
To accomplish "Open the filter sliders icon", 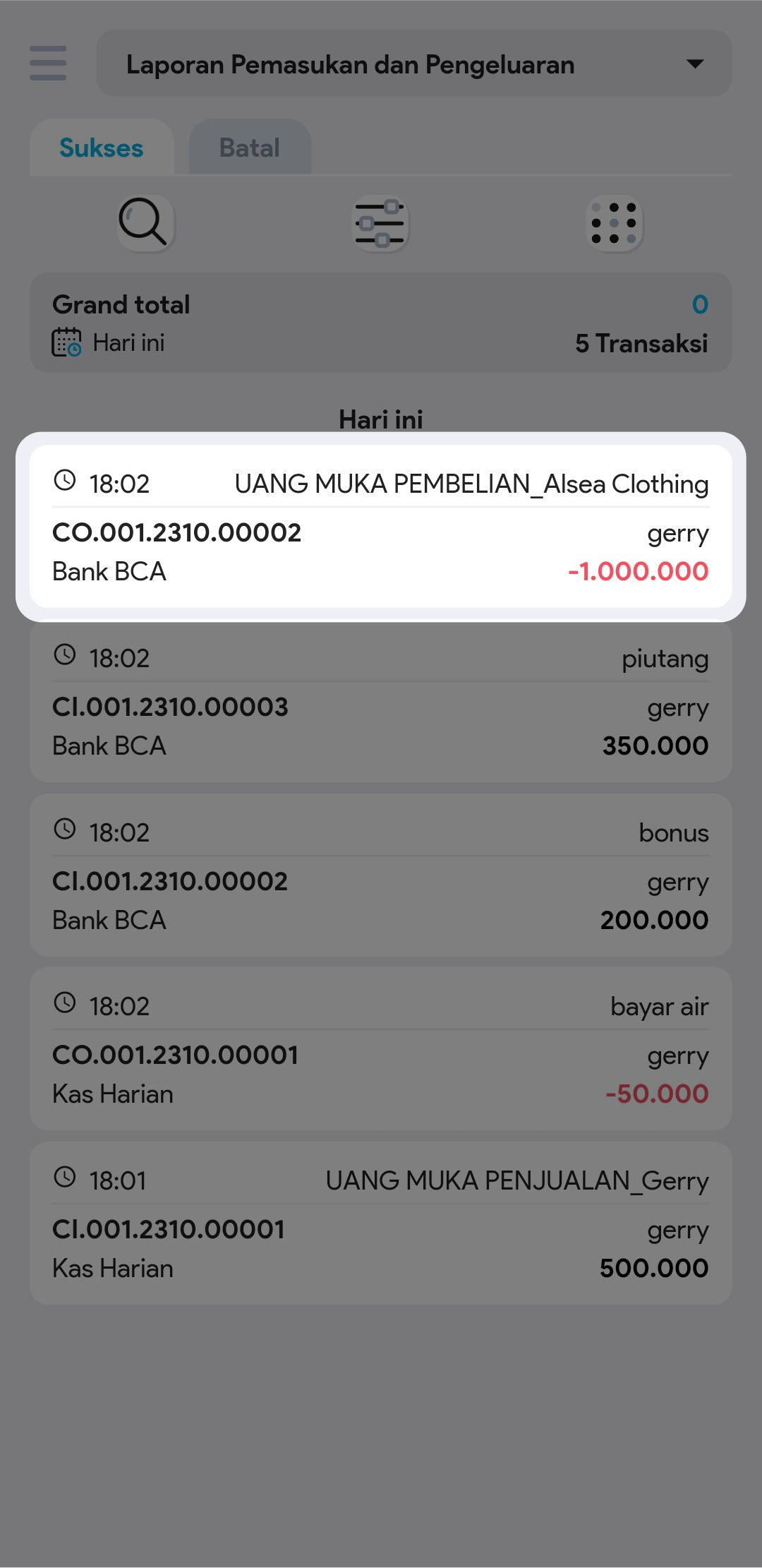I will click(x=380, y=223).
